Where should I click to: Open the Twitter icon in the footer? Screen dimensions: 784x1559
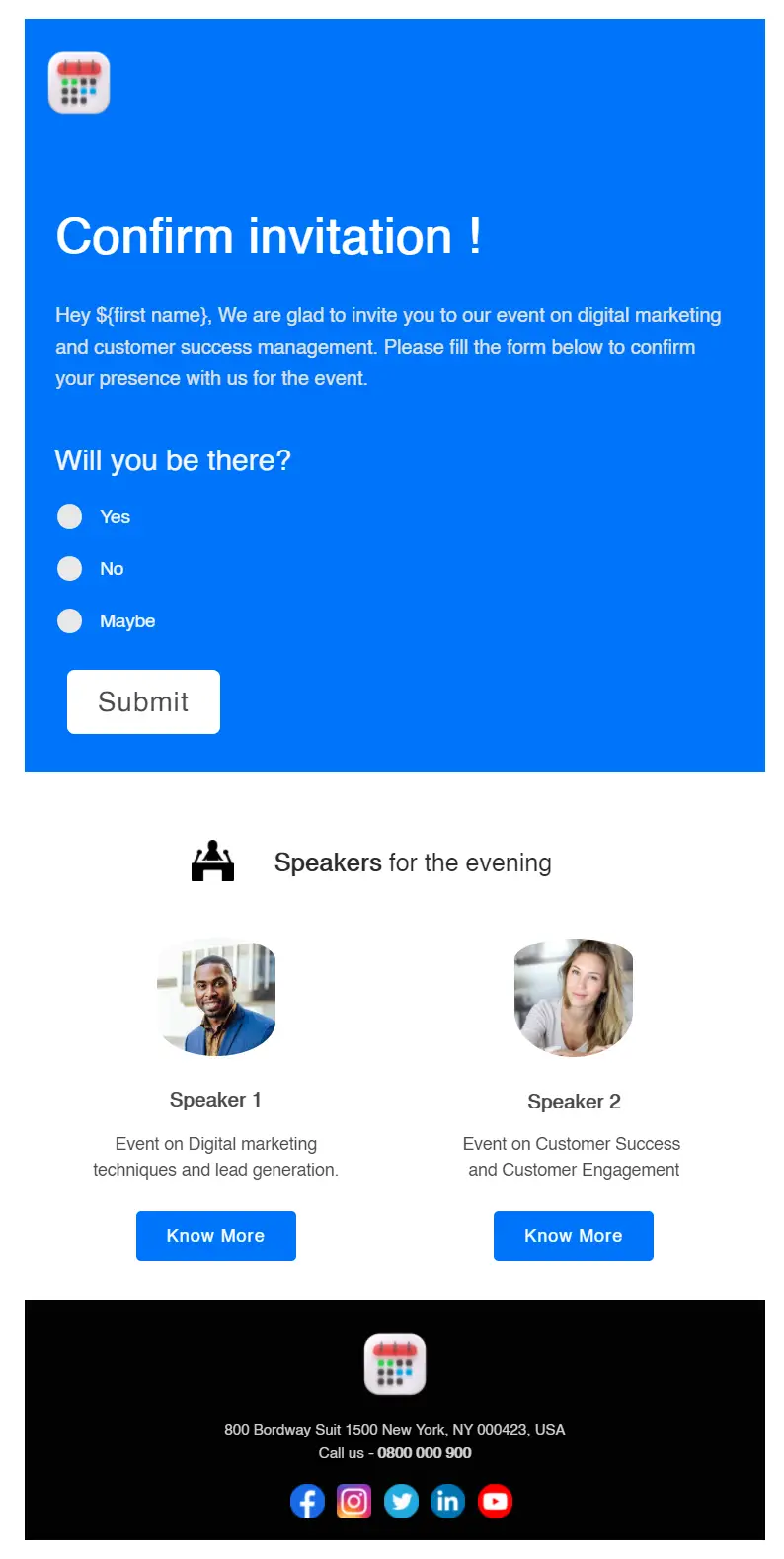pos(401,1502)
